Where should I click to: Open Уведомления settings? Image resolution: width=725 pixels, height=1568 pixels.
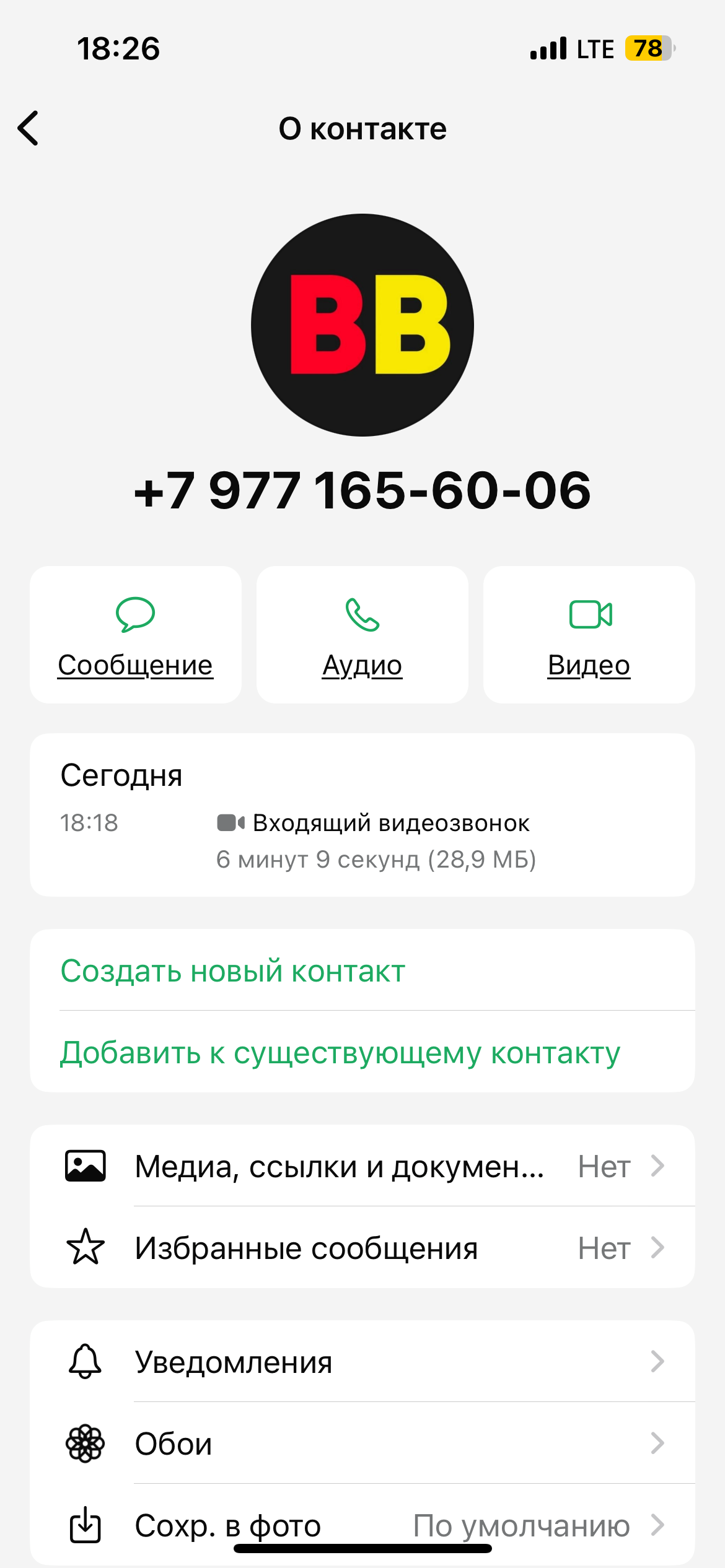pos(362,1362)
